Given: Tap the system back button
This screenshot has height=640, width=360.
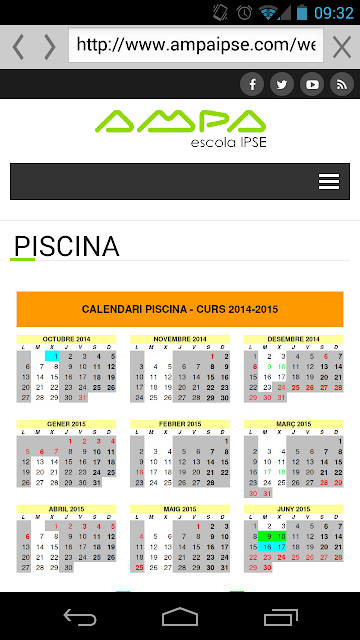Looking at the screenshot, I should pyautogui.click(x=80, y=617).
